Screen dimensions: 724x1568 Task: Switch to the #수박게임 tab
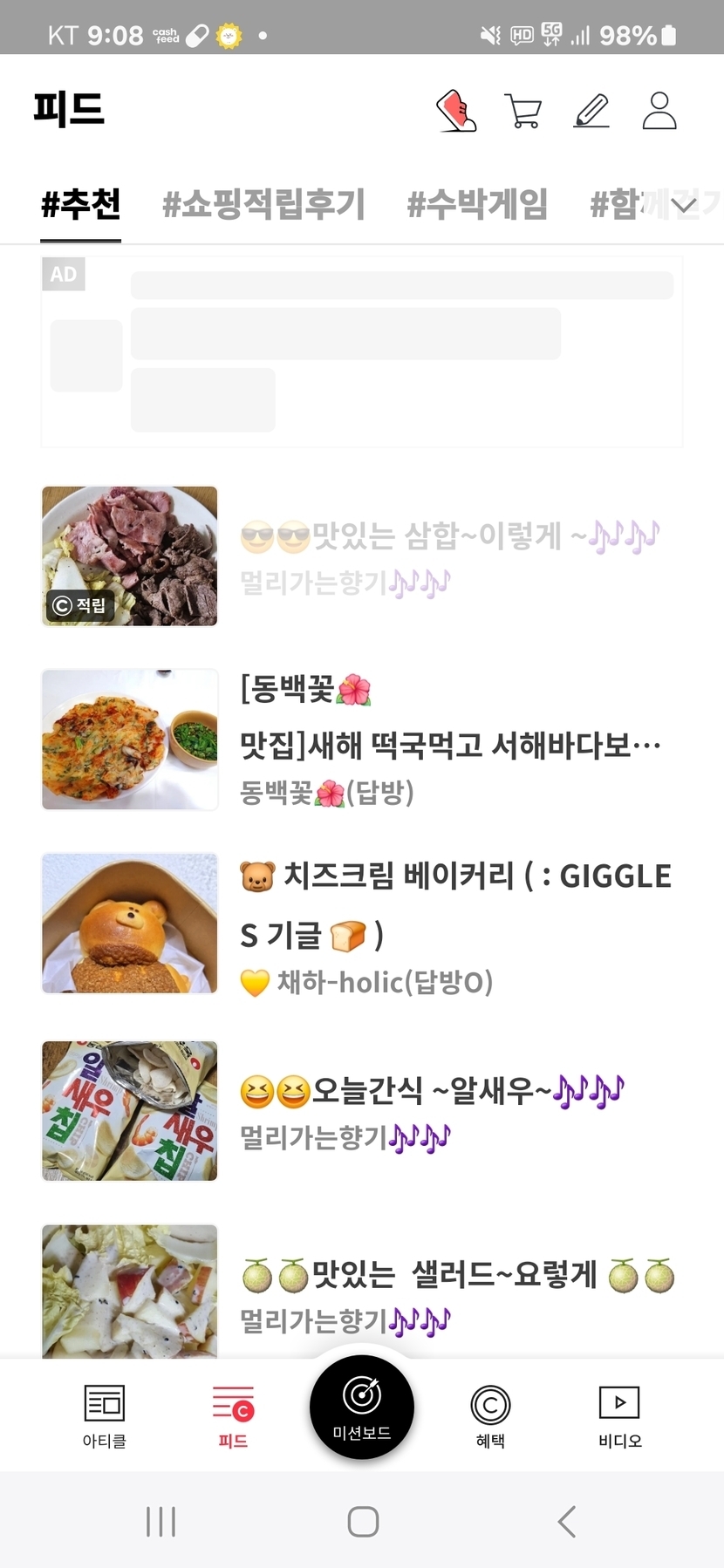point(477,204)
